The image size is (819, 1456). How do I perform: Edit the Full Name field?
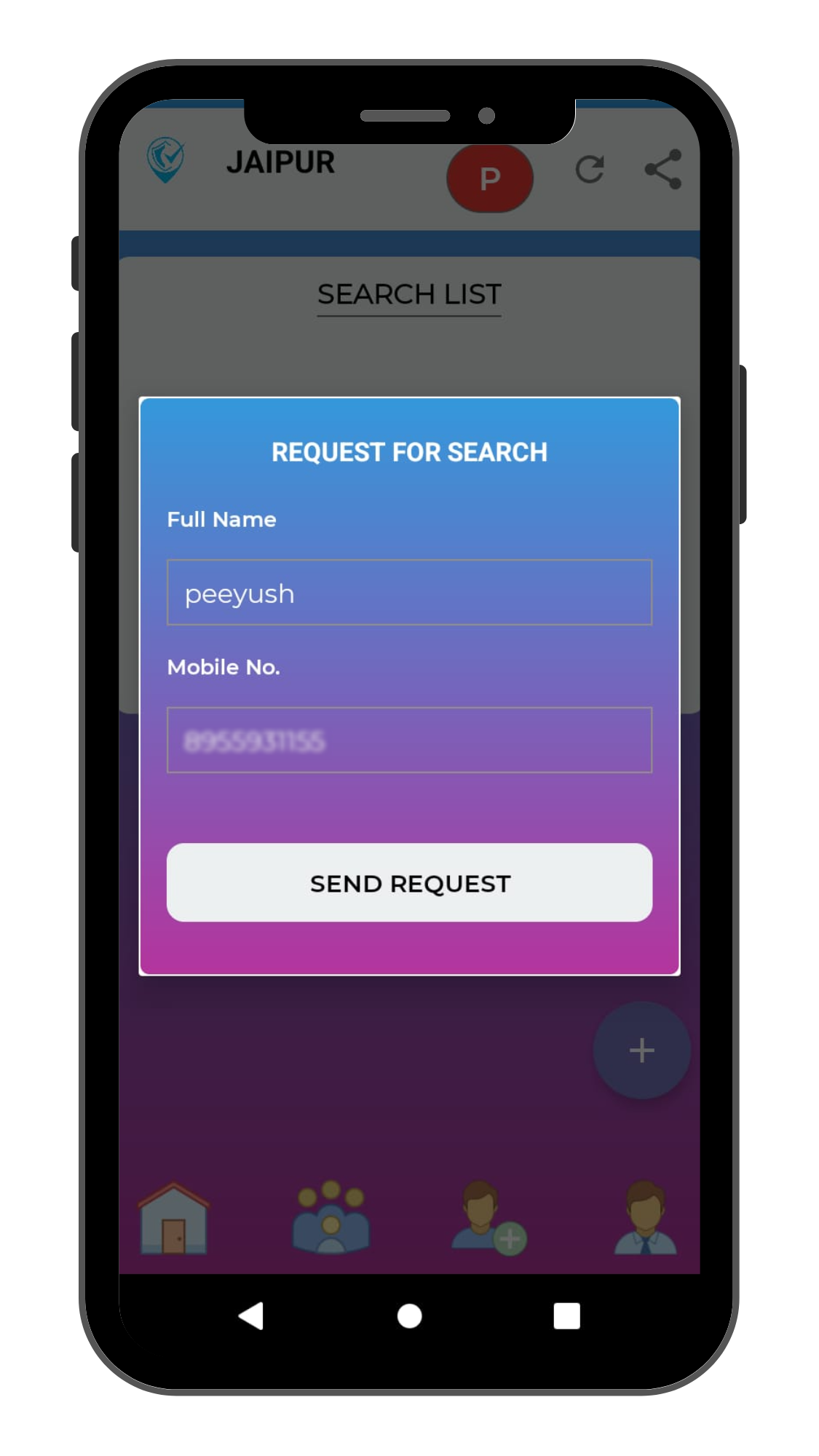(409, 593)
